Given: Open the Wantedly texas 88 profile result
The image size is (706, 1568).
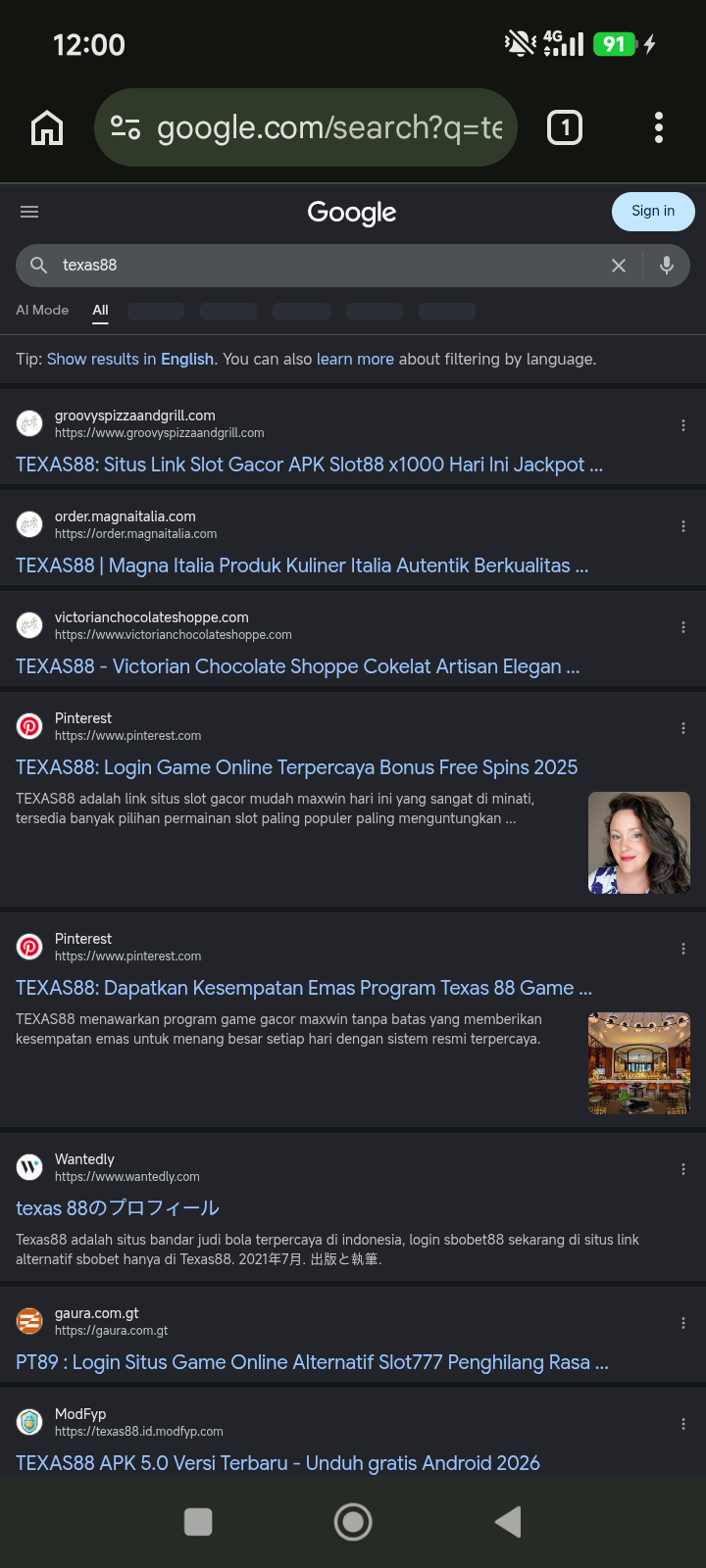Looking at the screenshot, I should point(118,1208).
